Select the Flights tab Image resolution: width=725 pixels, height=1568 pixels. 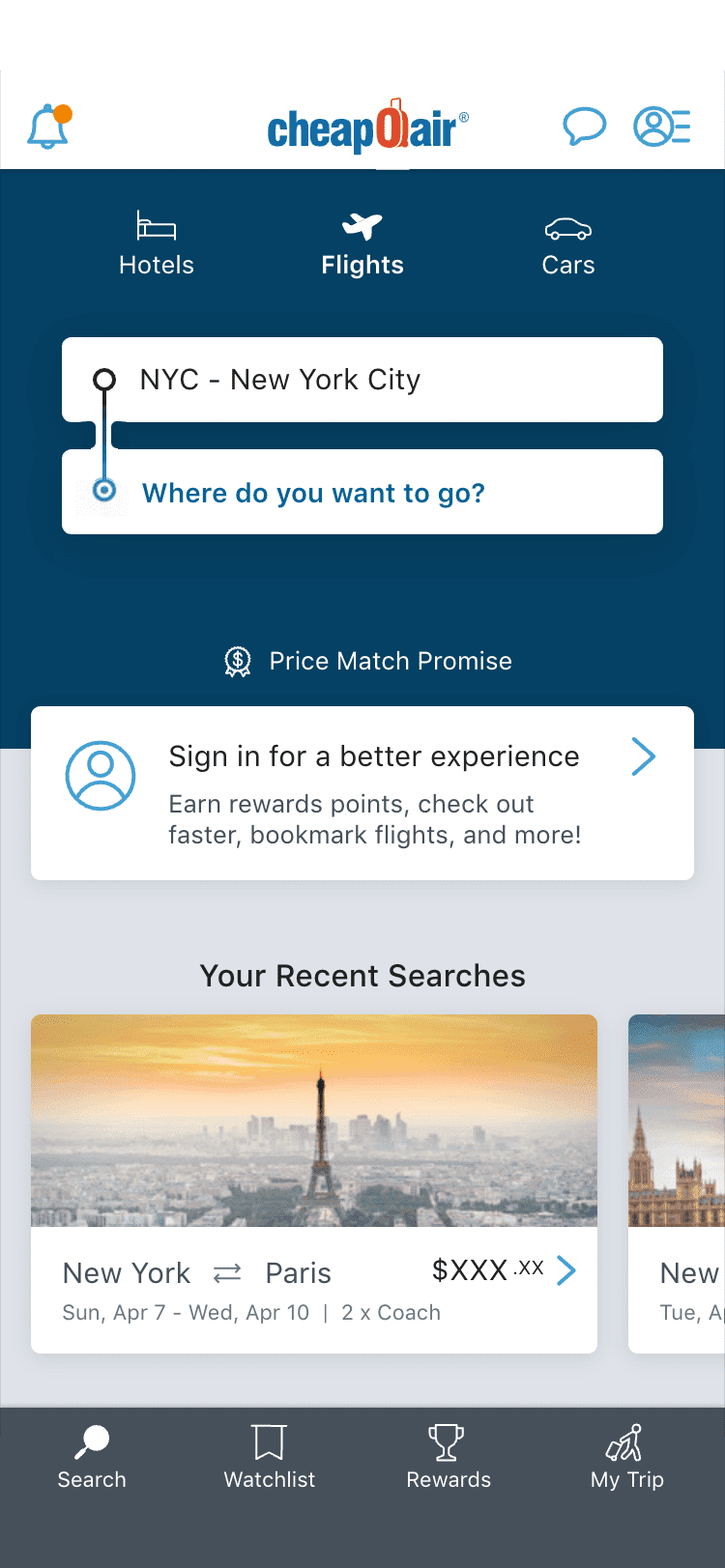click(x=362, y=245)
